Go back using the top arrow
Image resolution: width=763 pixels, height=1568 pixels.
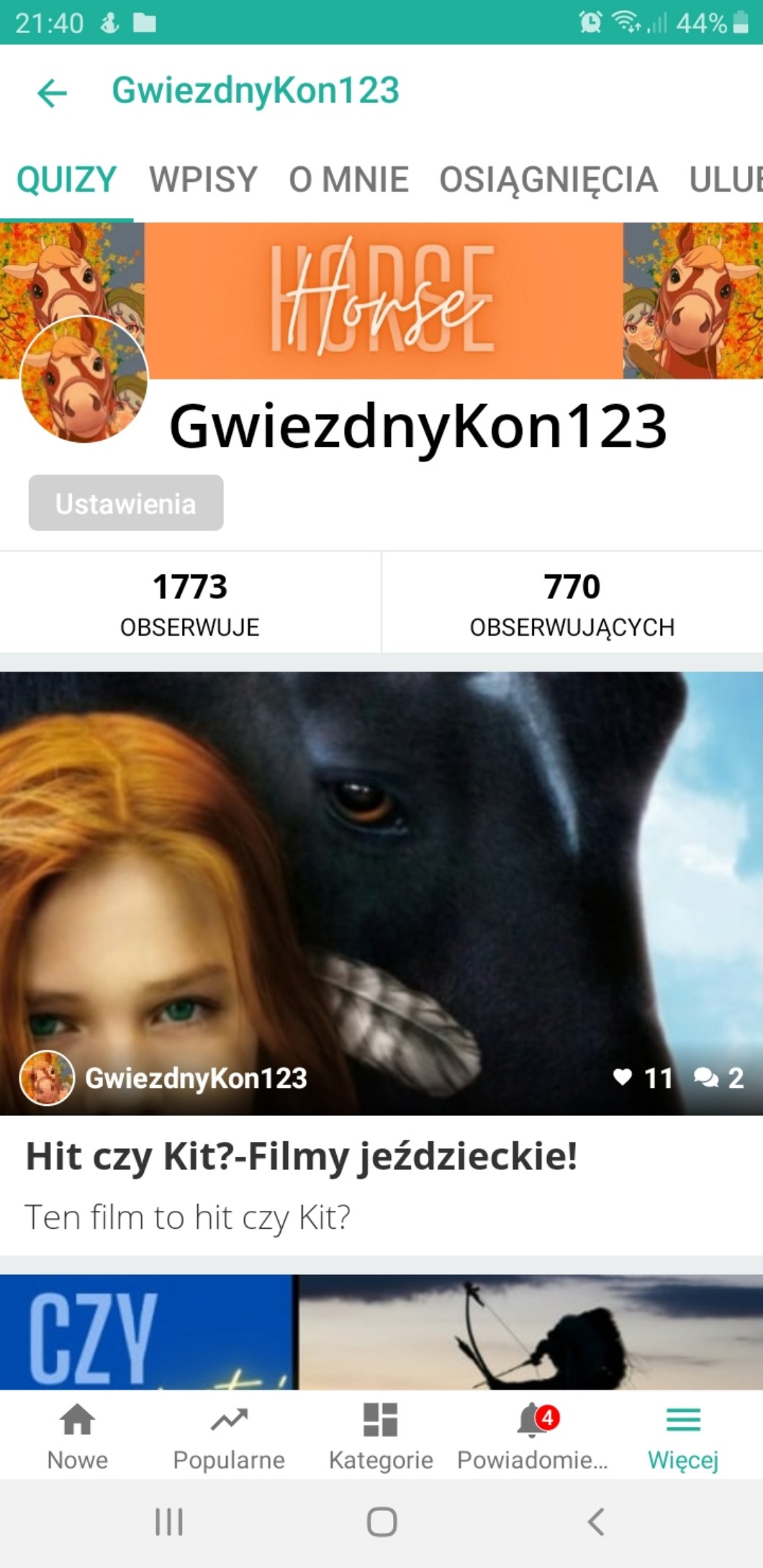(52, 92)
